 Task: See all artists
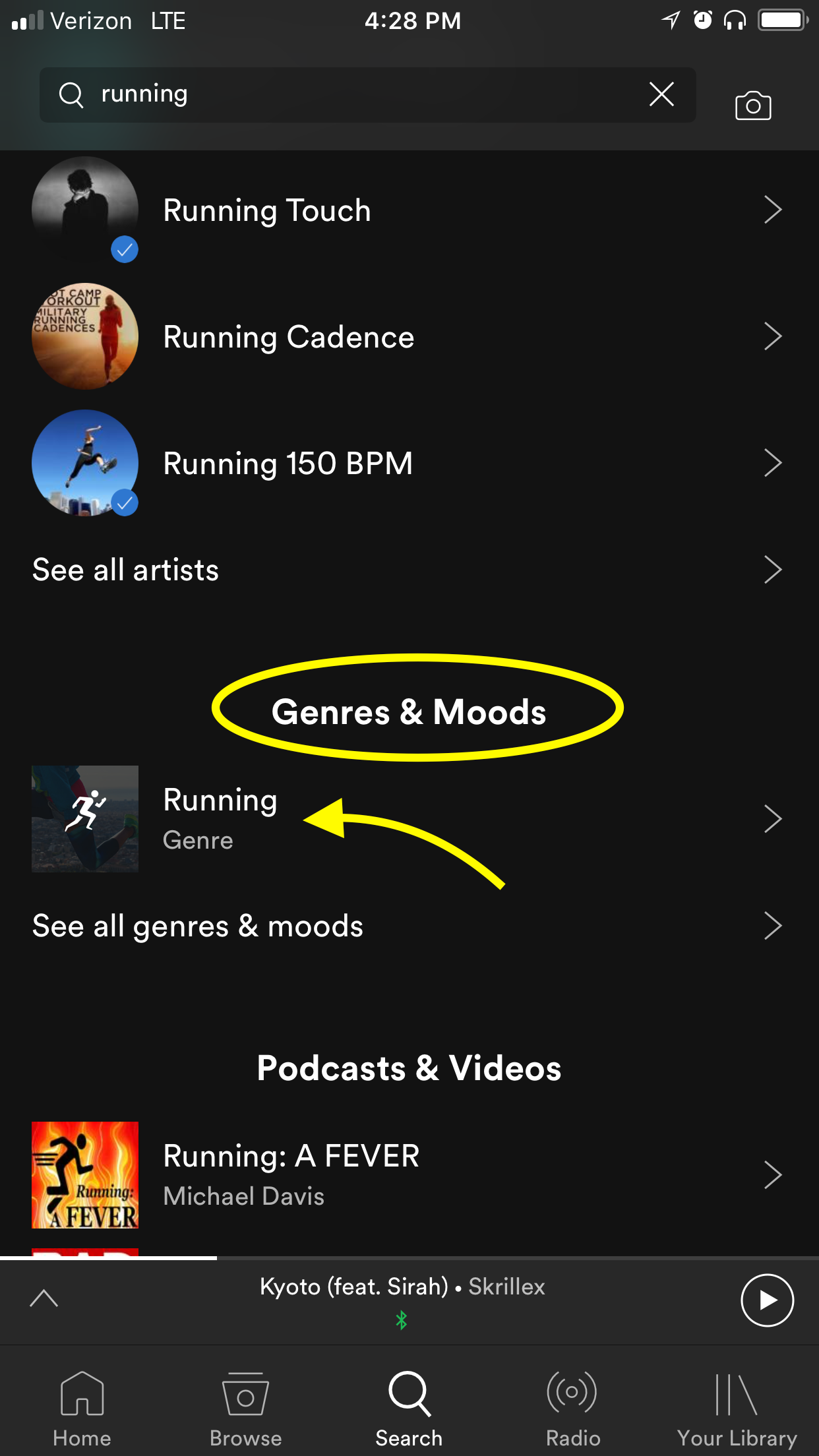tap(409, 570)
